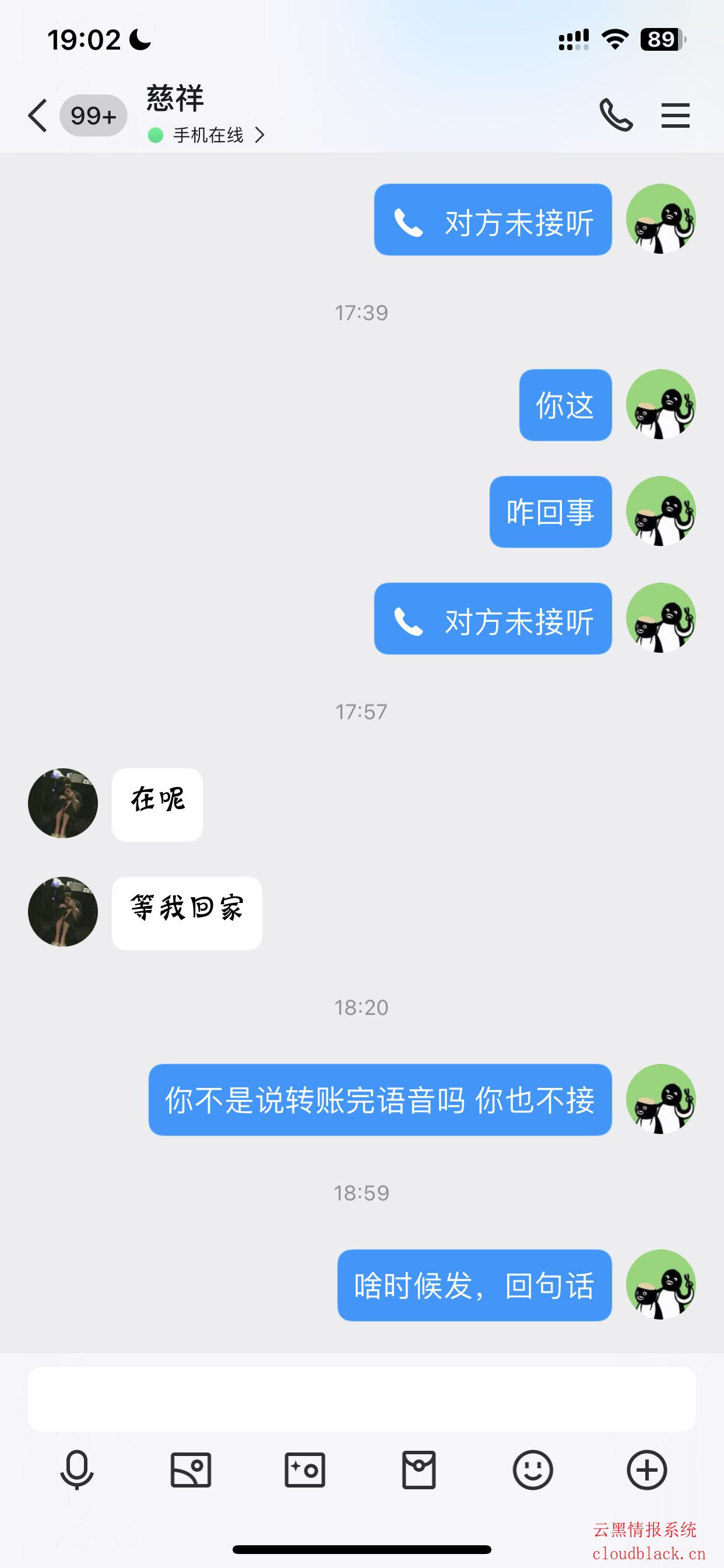Open 手机在线 status details
Image resolution: width=724 pixels, height=1568 pixels.
pyautogui.click(x=208, y=135)
